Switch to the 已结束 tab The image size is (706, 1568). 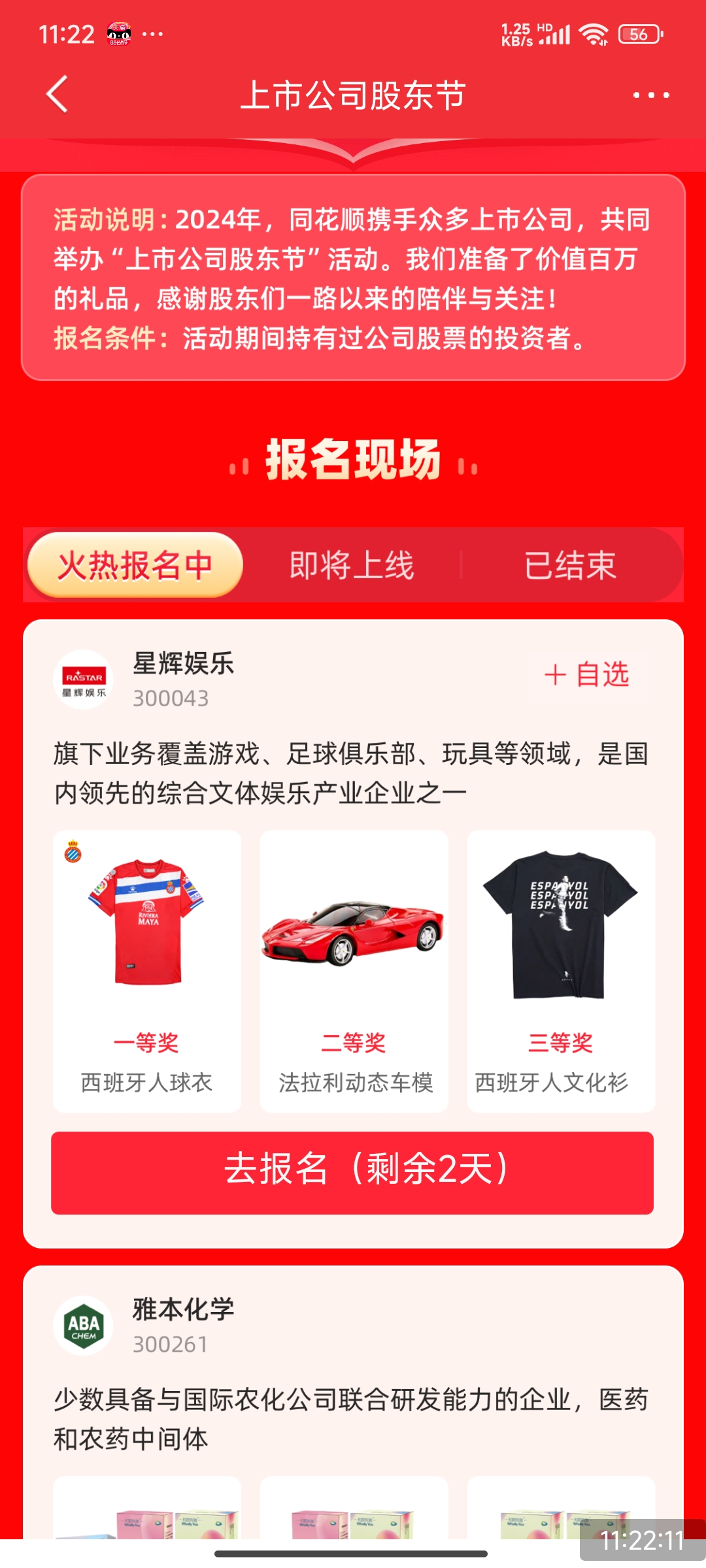pos(570,565)
